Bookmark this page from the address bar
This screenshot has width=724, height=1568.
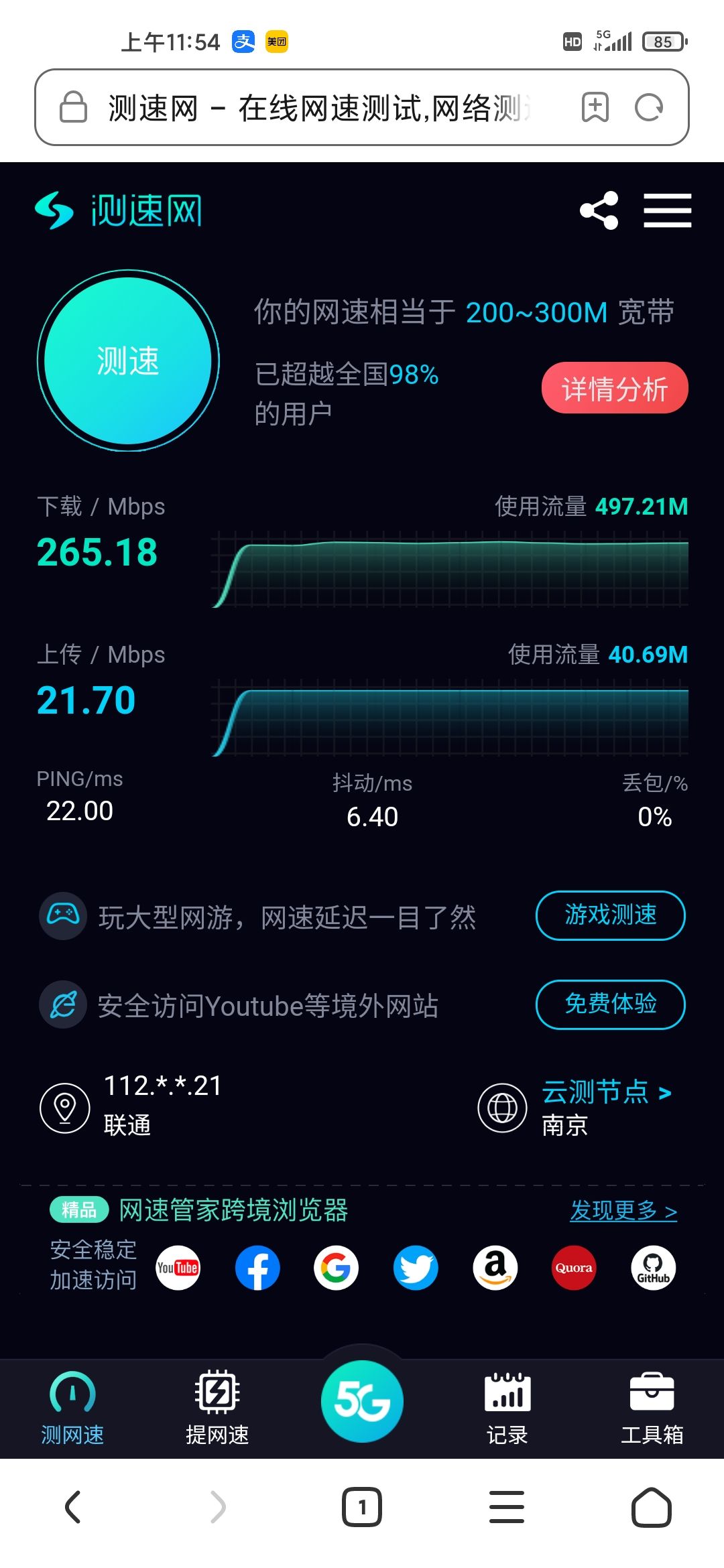(x=595, y=107)
